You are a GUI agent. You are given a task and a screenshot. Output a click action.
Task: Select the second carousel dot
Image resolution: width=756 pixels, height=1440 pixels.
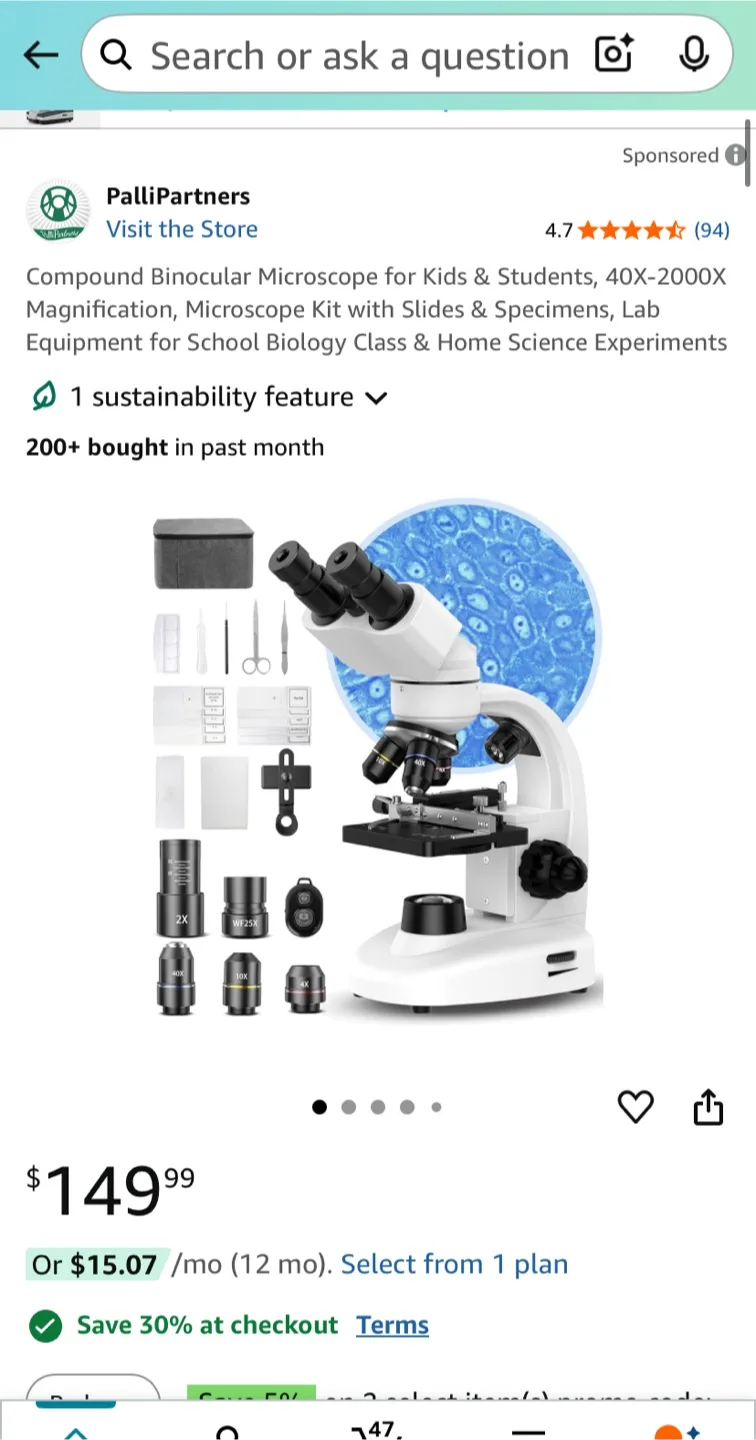pyautogui.click(x=348, y=1107)
